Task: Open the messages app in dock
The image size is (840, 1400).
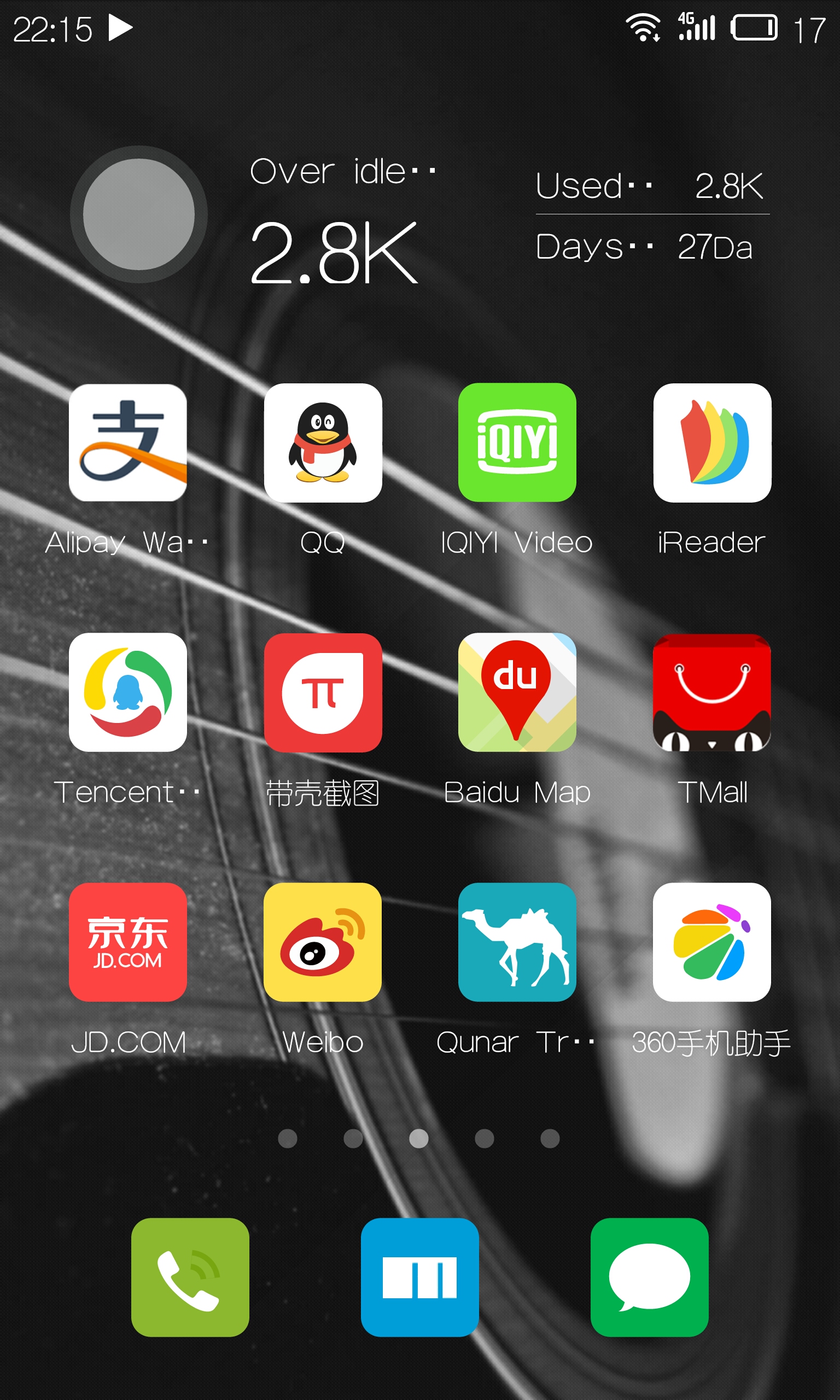Action: [650, 1277]
